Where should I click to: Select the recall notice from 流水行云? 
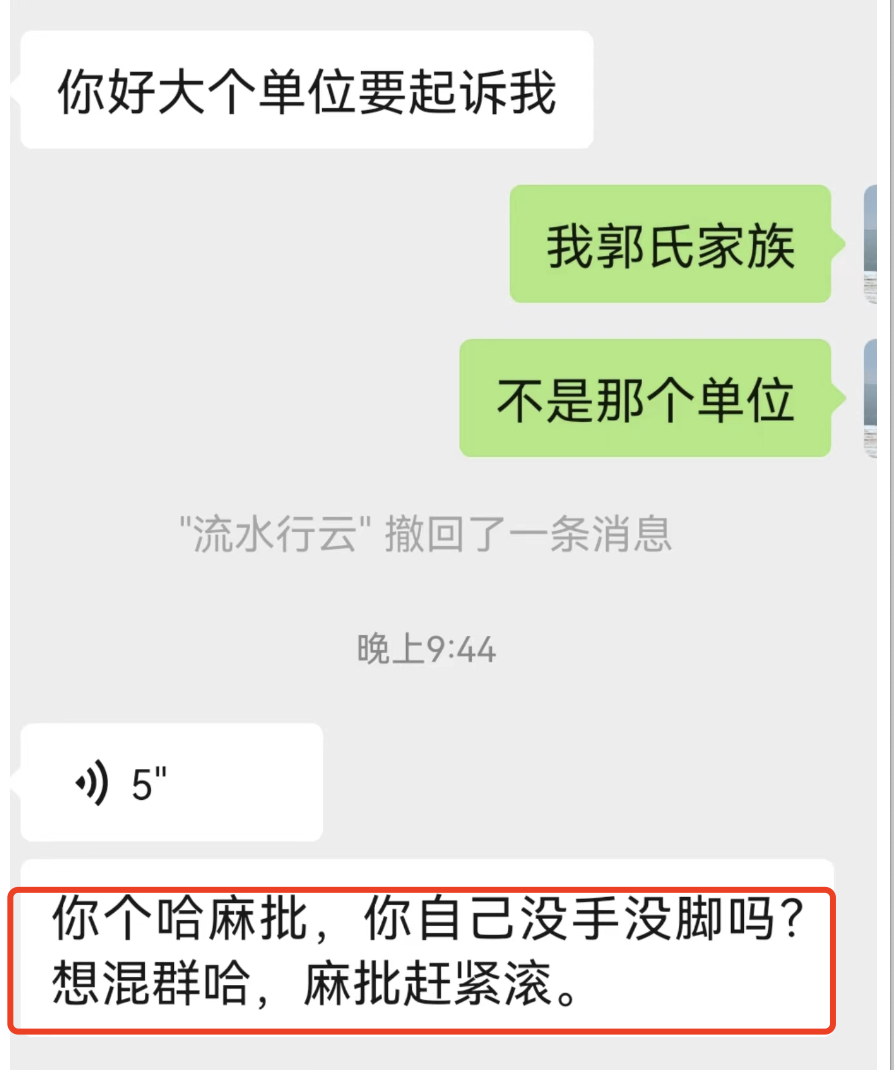pyautogui.click(x=430, y=534)
